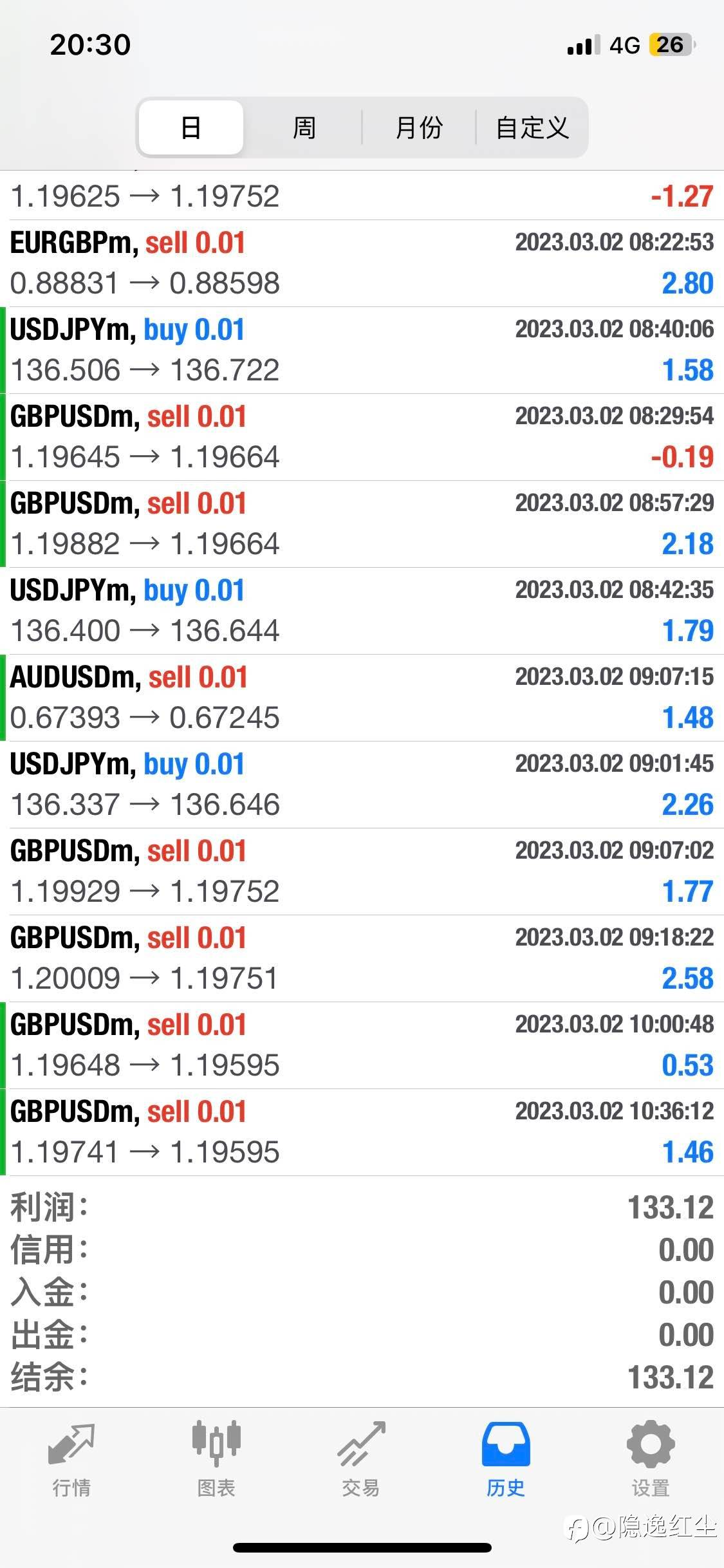The height and width of the screenshot is (1568, 724).
Task: Switch to the 月份 (month) period
Action: [419, 127]
